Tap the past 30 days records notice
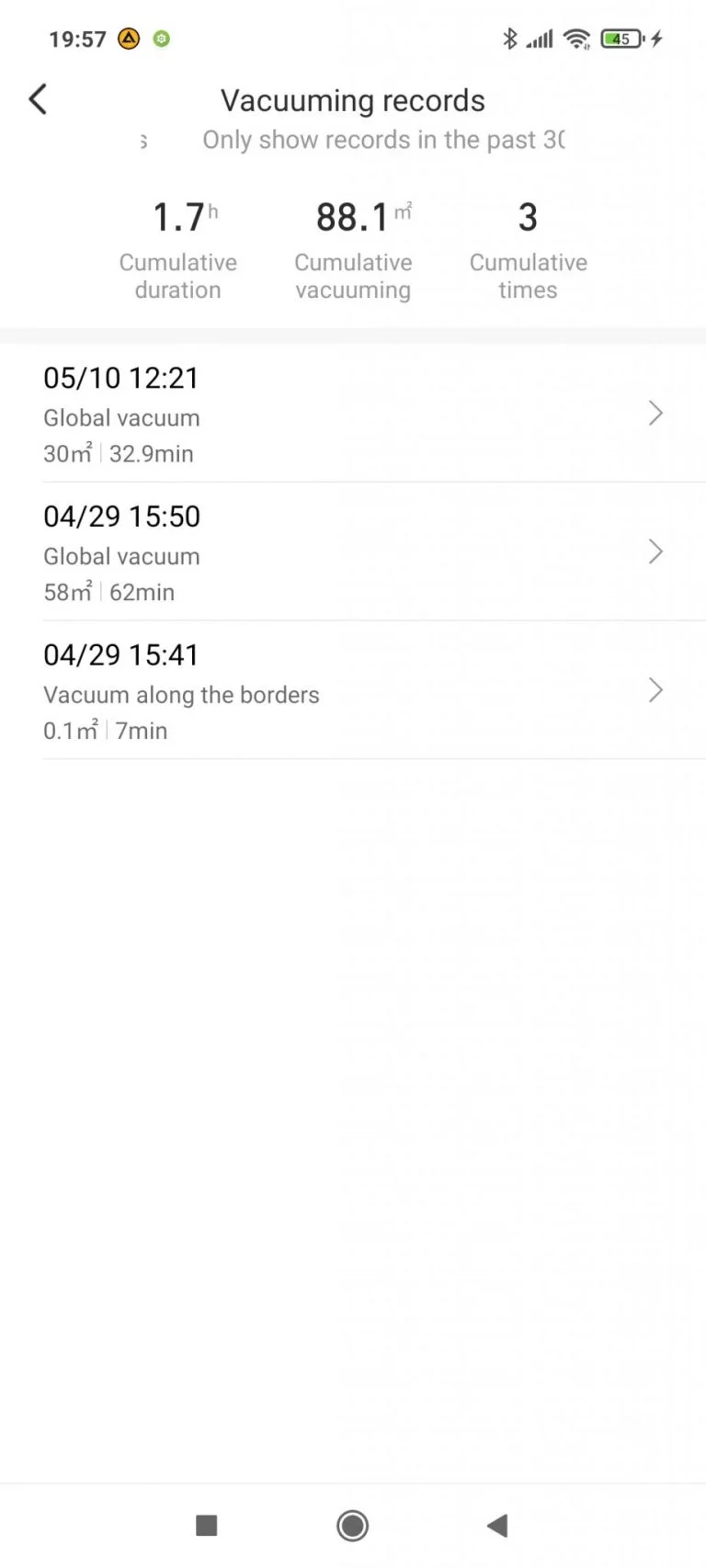This screenshot has width=706, height=1568. pyautogui.click(x=383, y=140)
